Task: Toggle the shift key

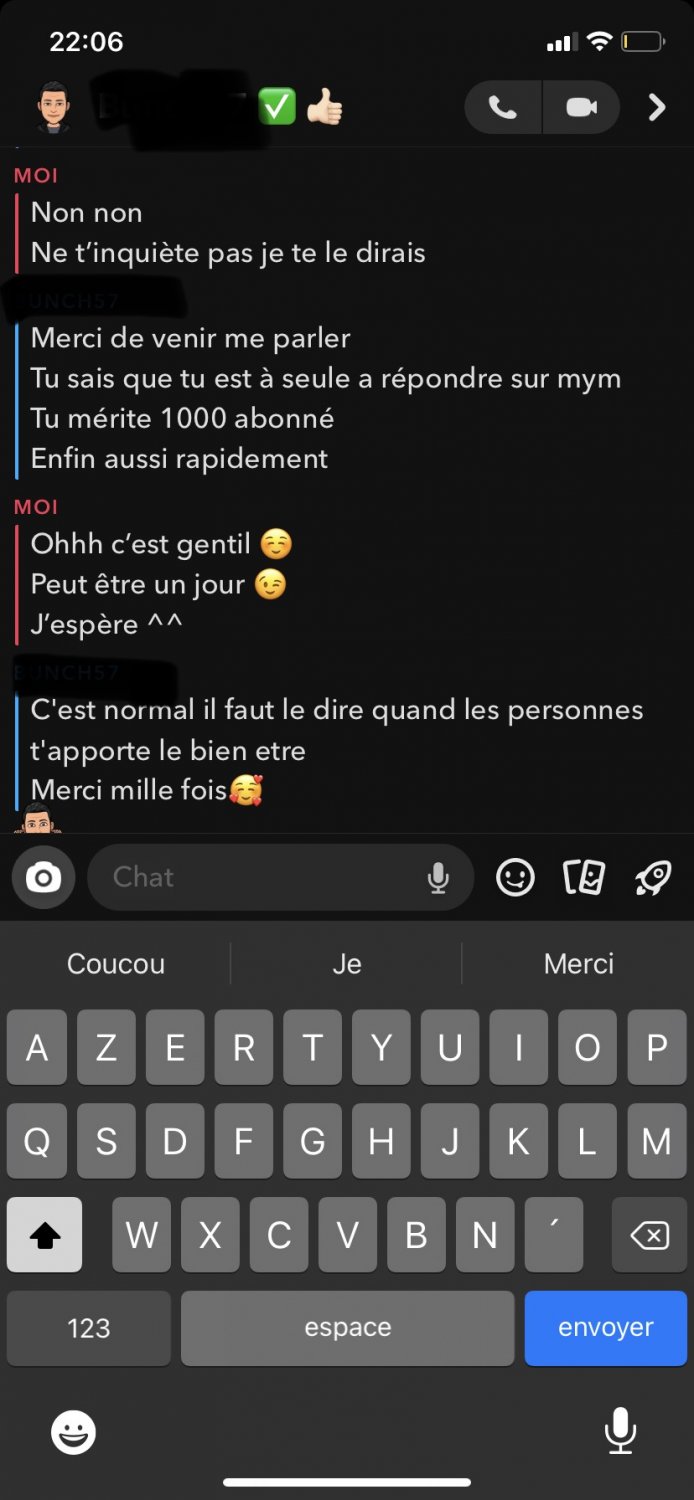Action: pyautogui.click(x=44, y=1235)
